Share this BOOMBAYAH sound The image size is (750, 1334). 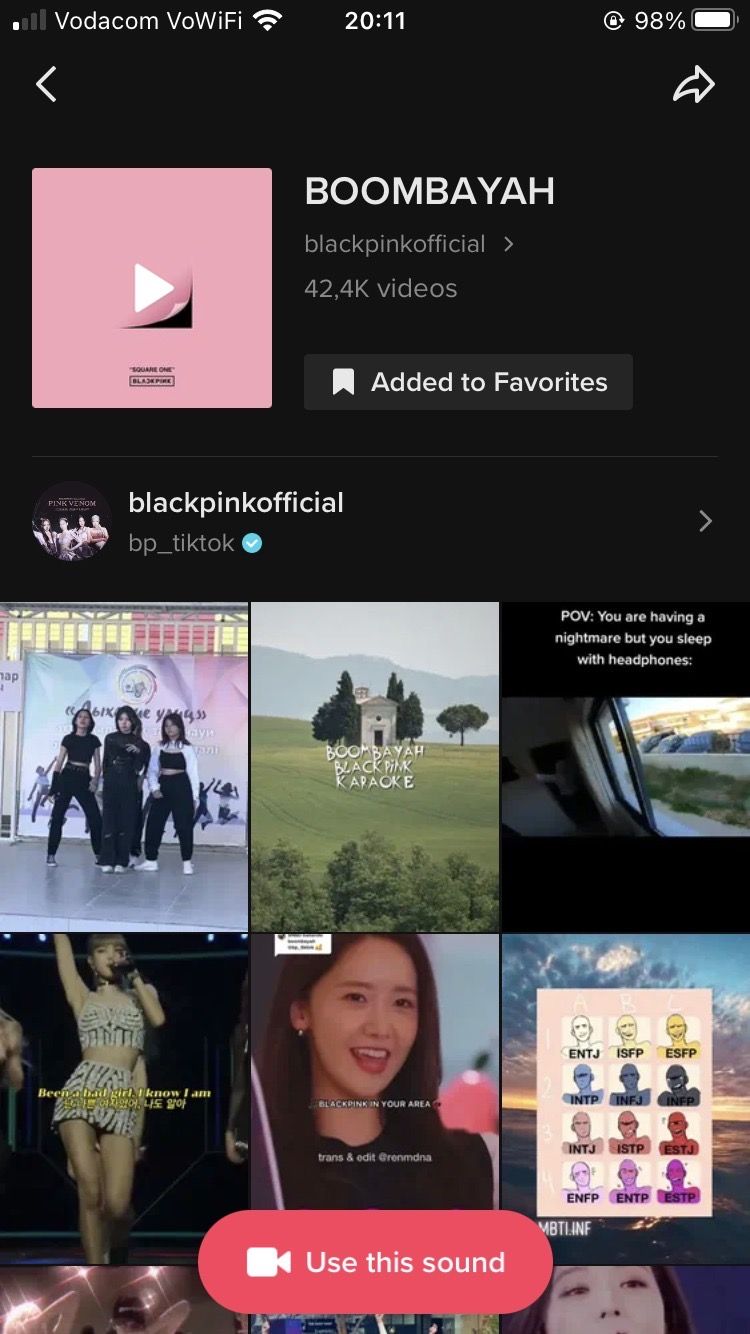tap(693, 85)
